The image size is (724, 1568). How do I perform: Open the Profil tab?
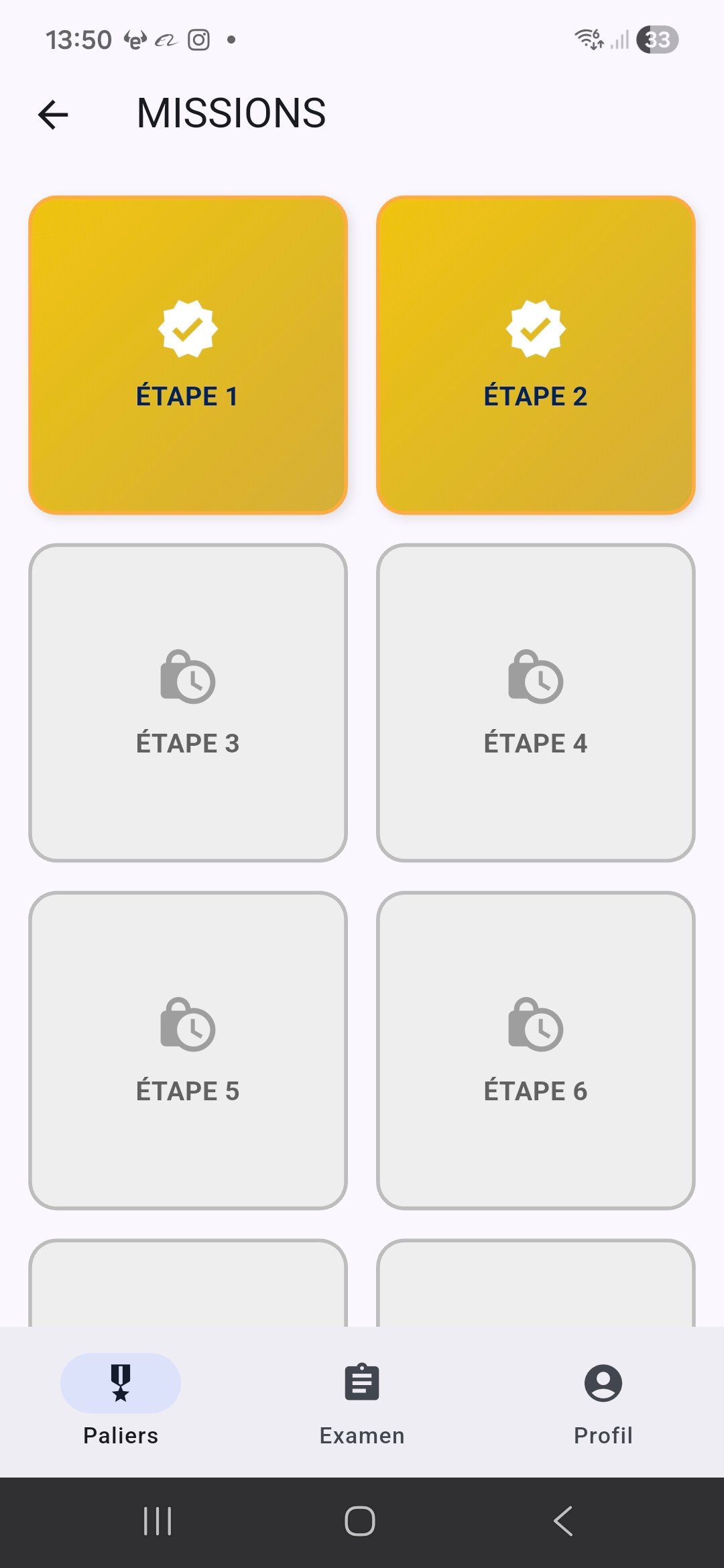(603, 1399)
